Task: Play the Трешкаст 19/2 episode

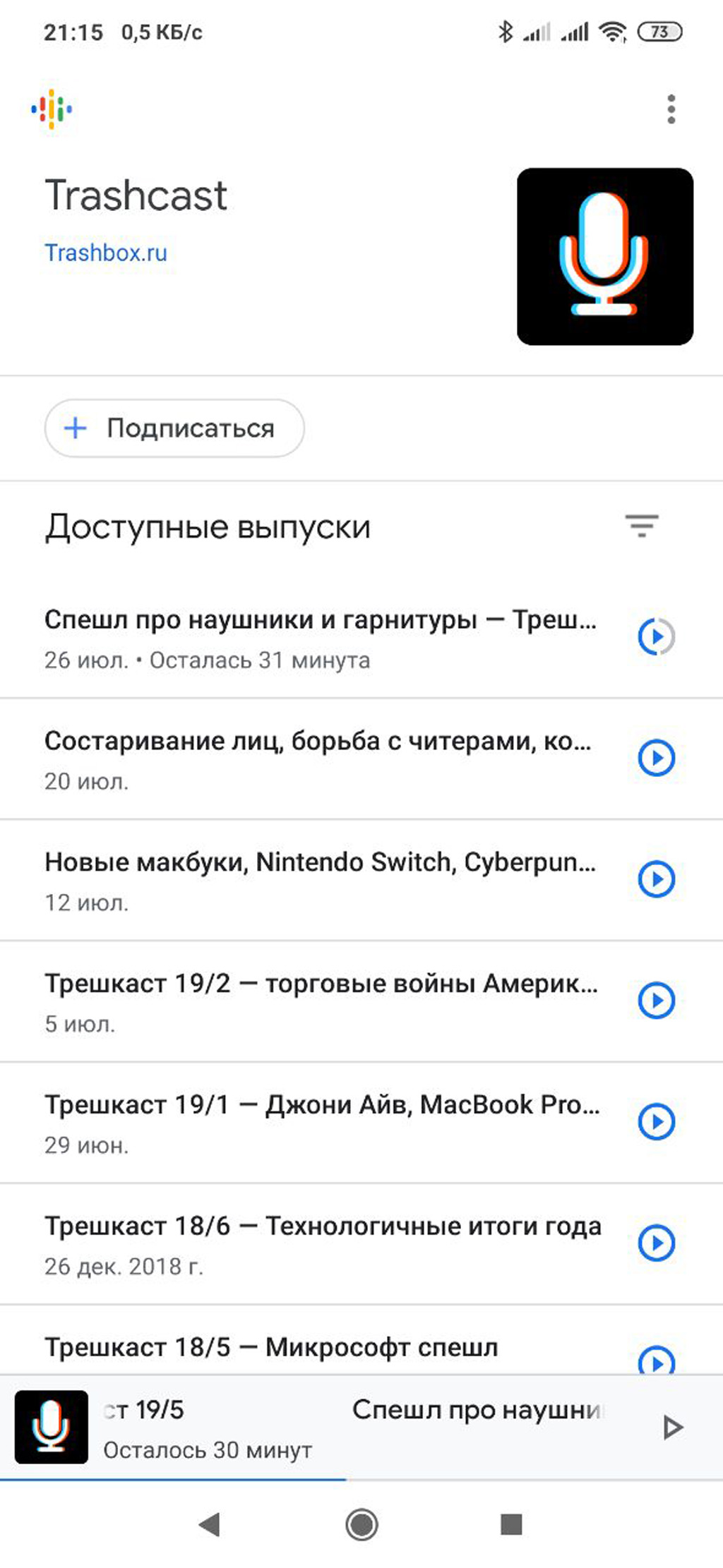Action: click(657, 1001)
